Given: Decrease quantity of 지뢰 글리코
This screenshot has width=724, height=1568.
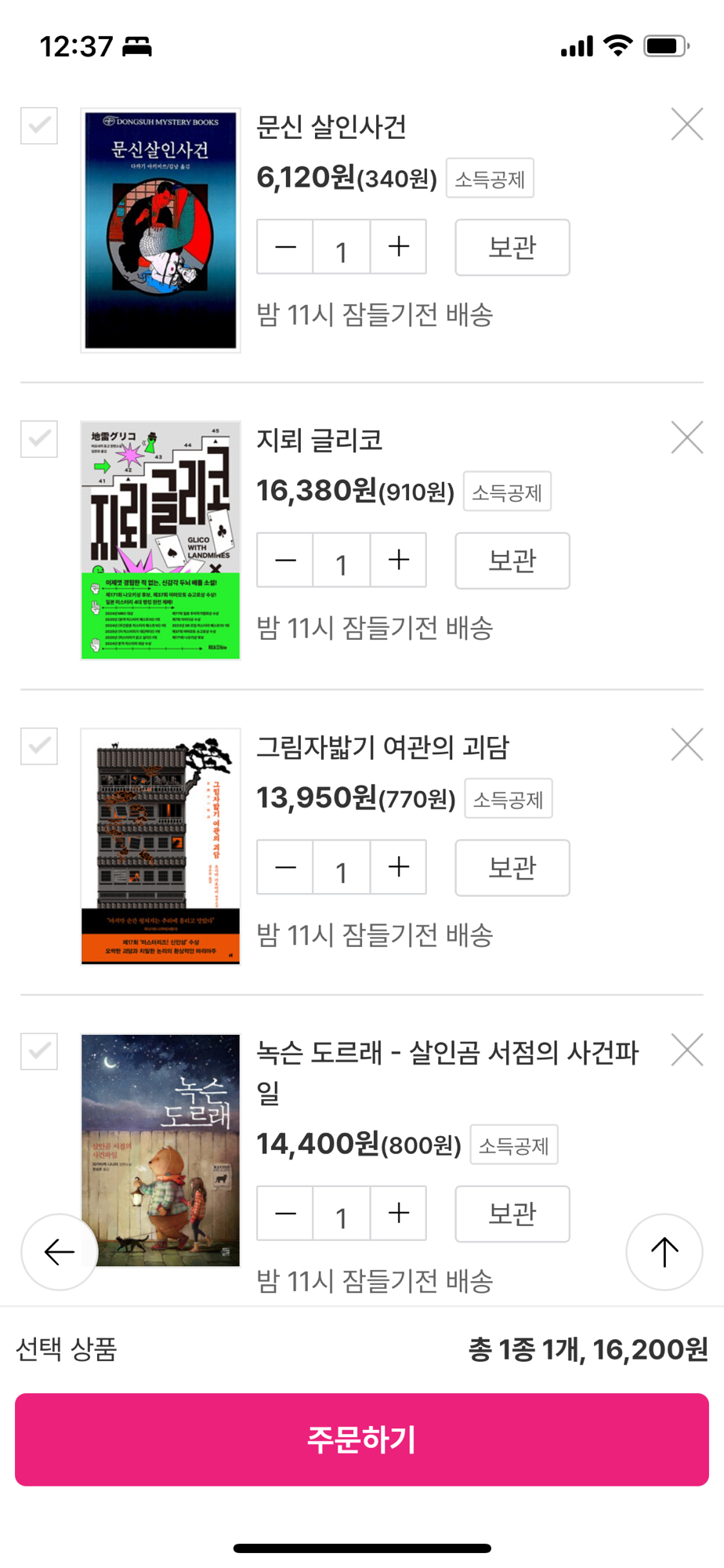Looking at the screenshot, I should 285,561.
